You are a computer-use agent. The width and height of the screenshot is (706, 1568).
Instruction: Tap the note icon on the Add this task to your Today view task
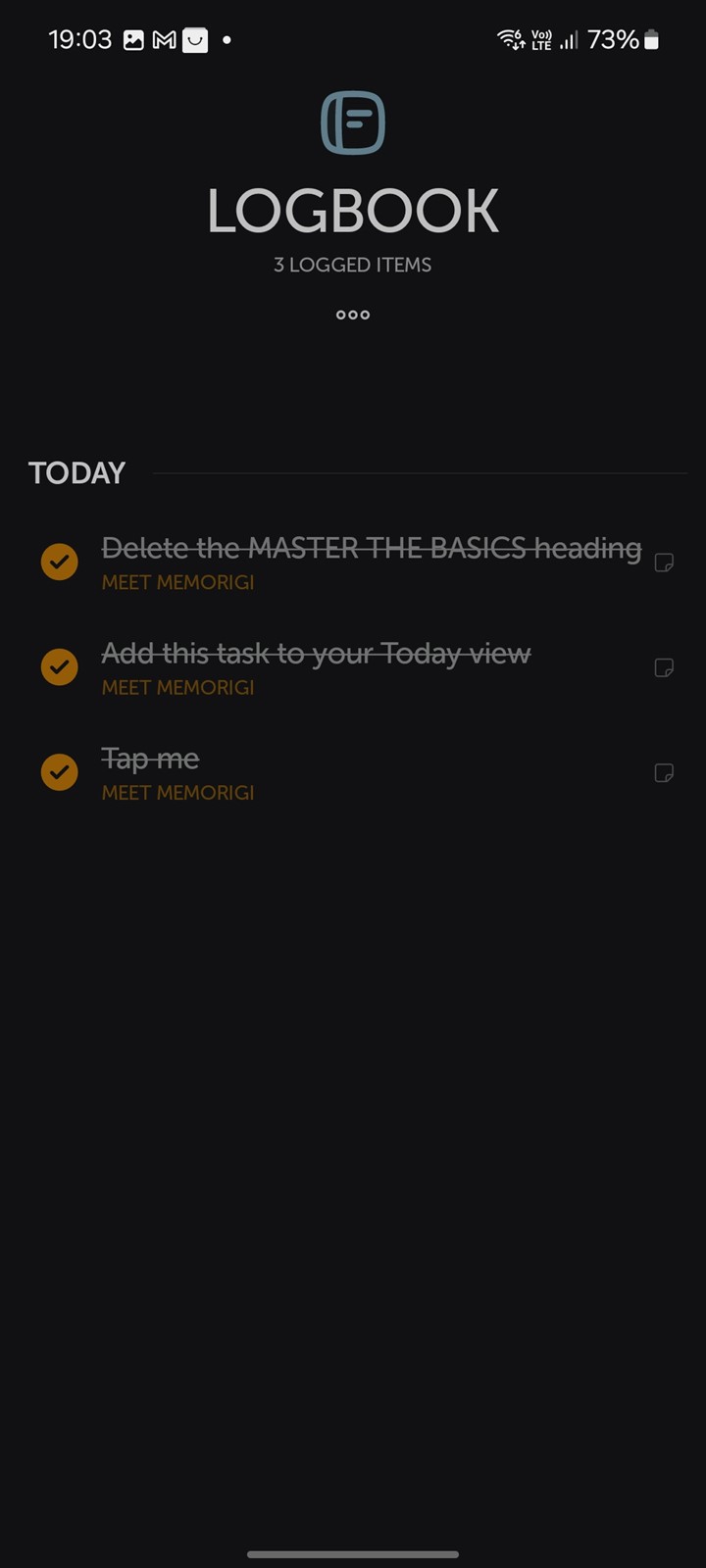[664, 667]
